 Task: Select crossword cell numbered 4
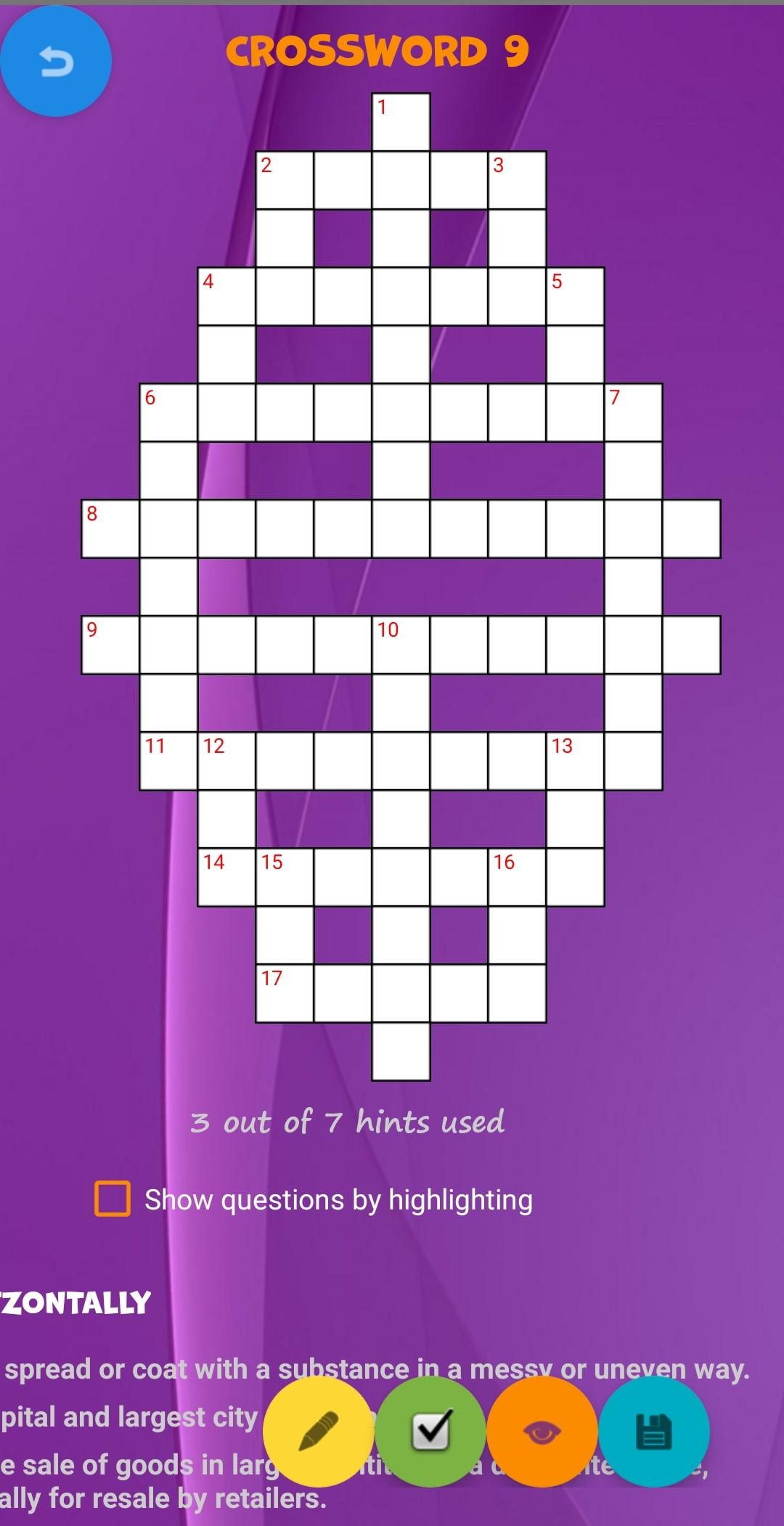pyautogui.click(x=226, y=296)
